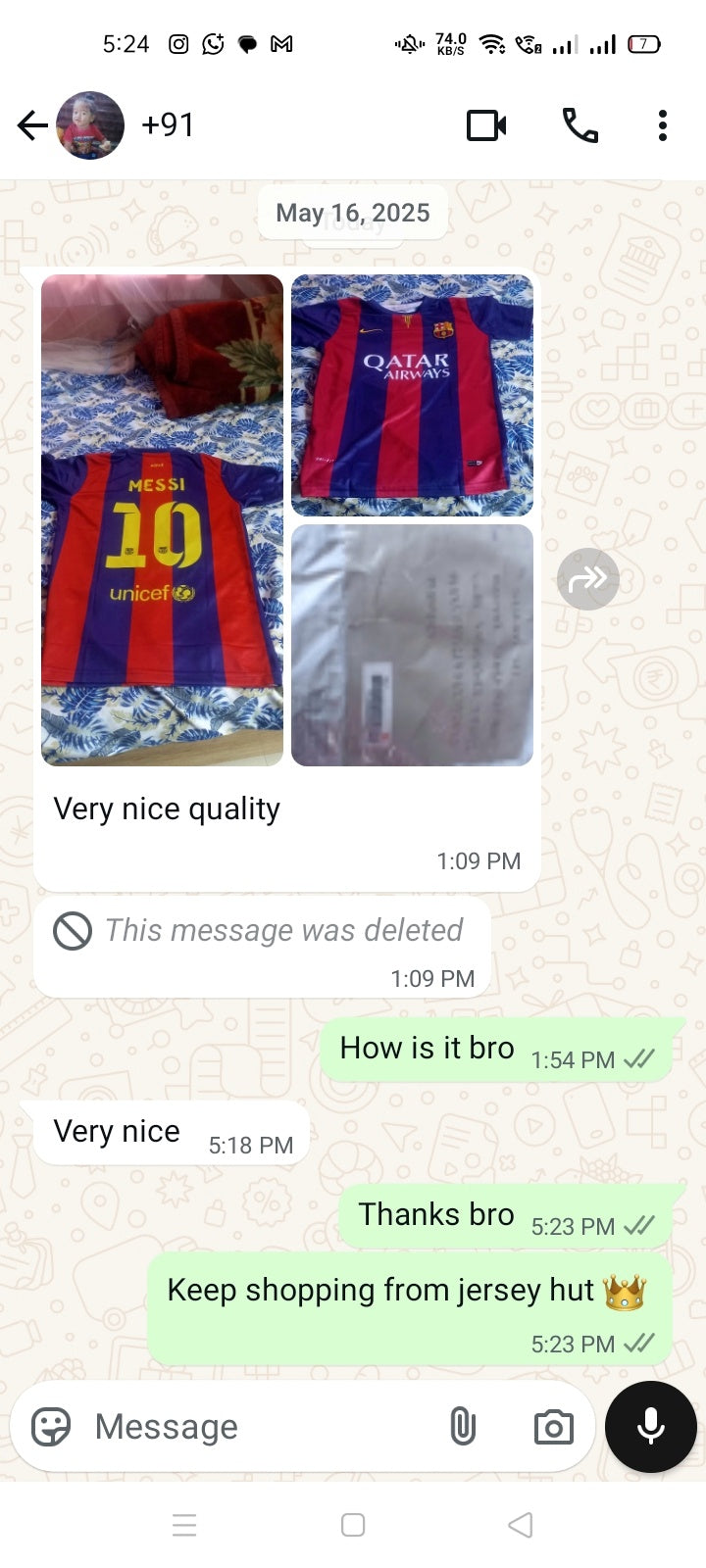Open the Messi 10 jersey back photo
Screen dimensions: 706x1568
click(162, 519)
